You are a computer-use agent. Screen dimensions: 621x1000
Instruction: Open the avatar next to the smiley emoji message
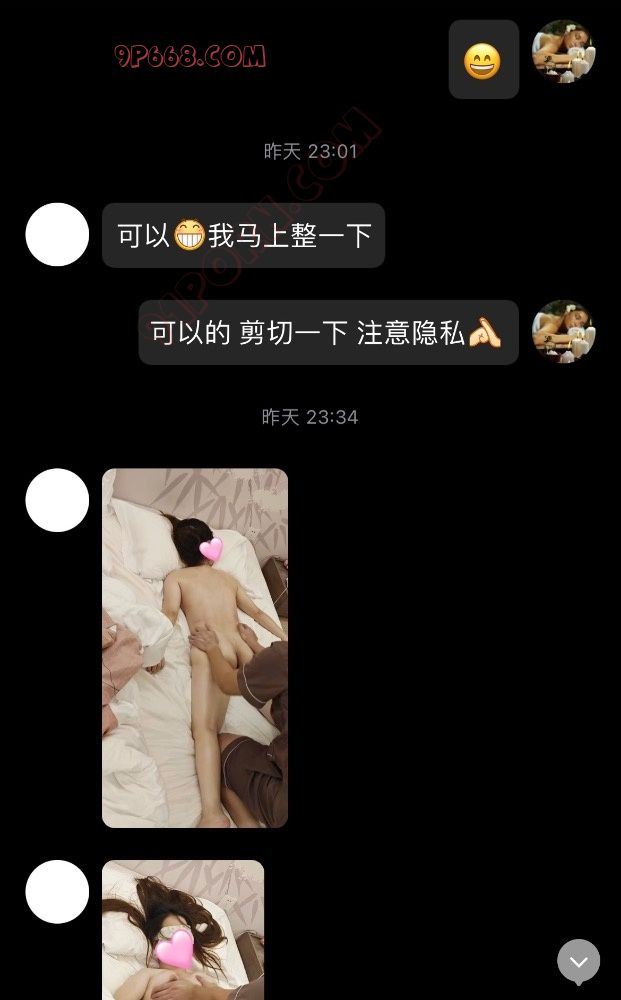point(563,52)
